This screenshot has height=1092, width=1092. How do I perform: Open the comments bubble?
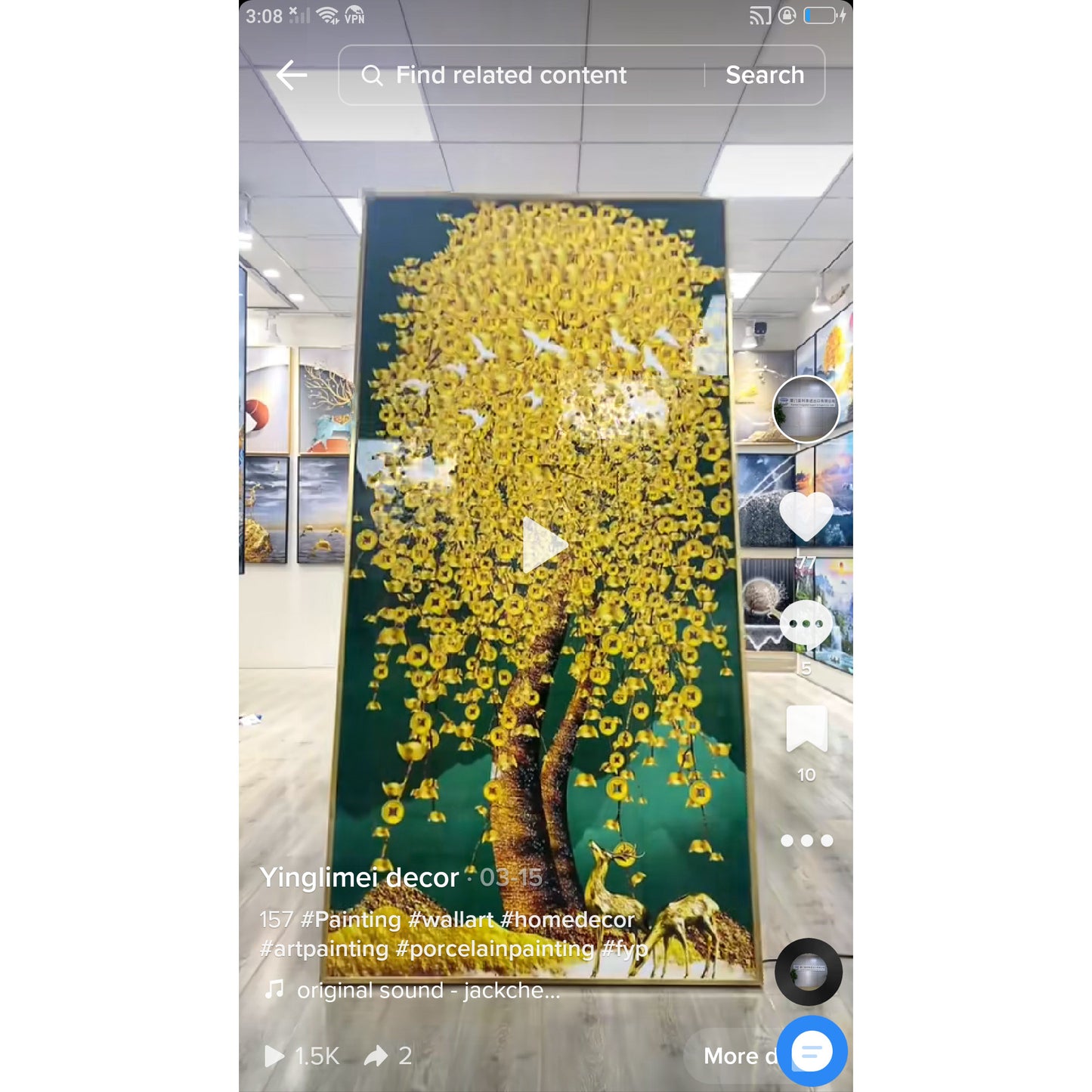pyautogui.click(x=806, y=624)
